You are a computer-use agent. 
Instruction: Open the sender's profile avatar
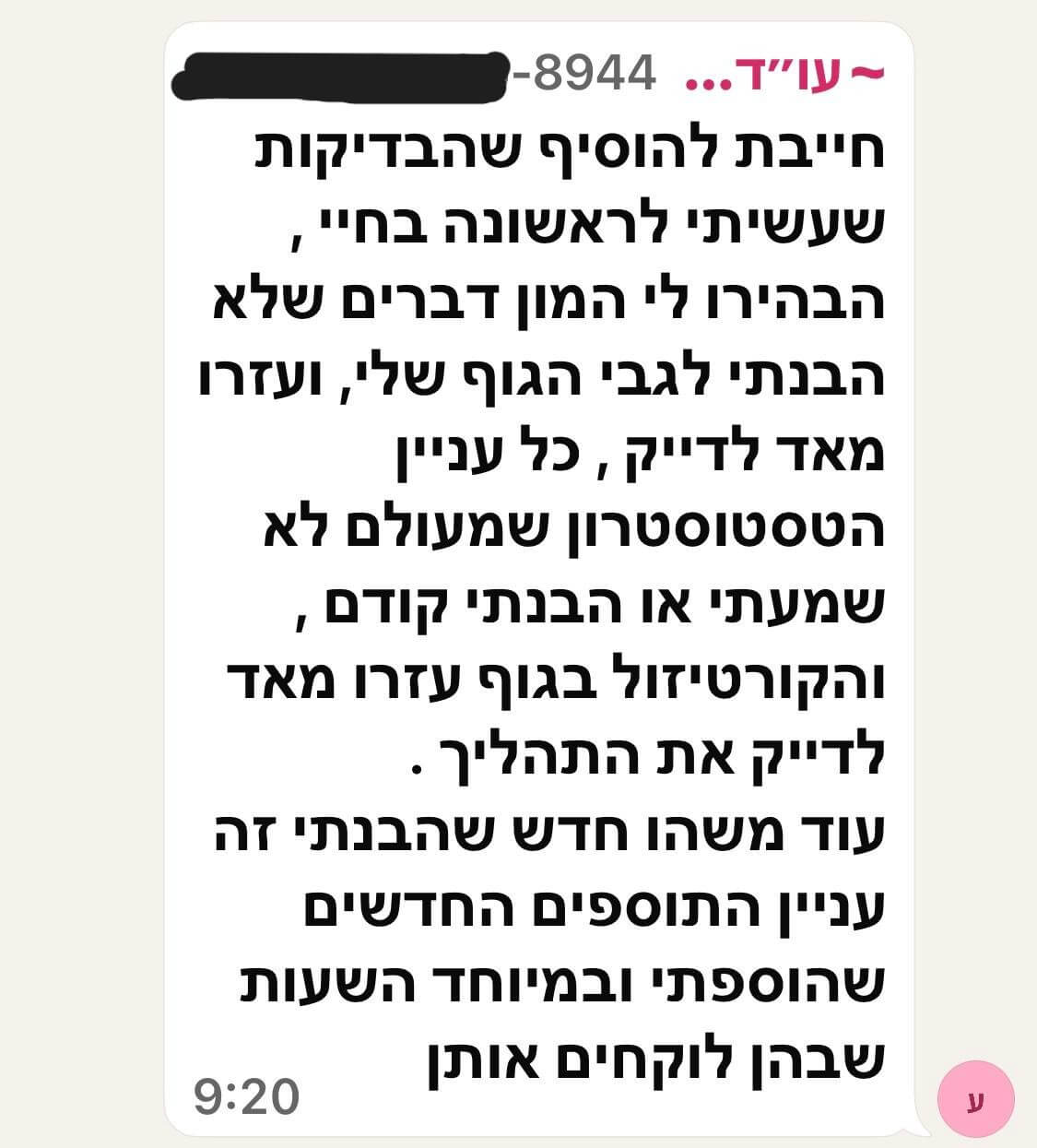pyautogui.click(x=975, y=1099)
